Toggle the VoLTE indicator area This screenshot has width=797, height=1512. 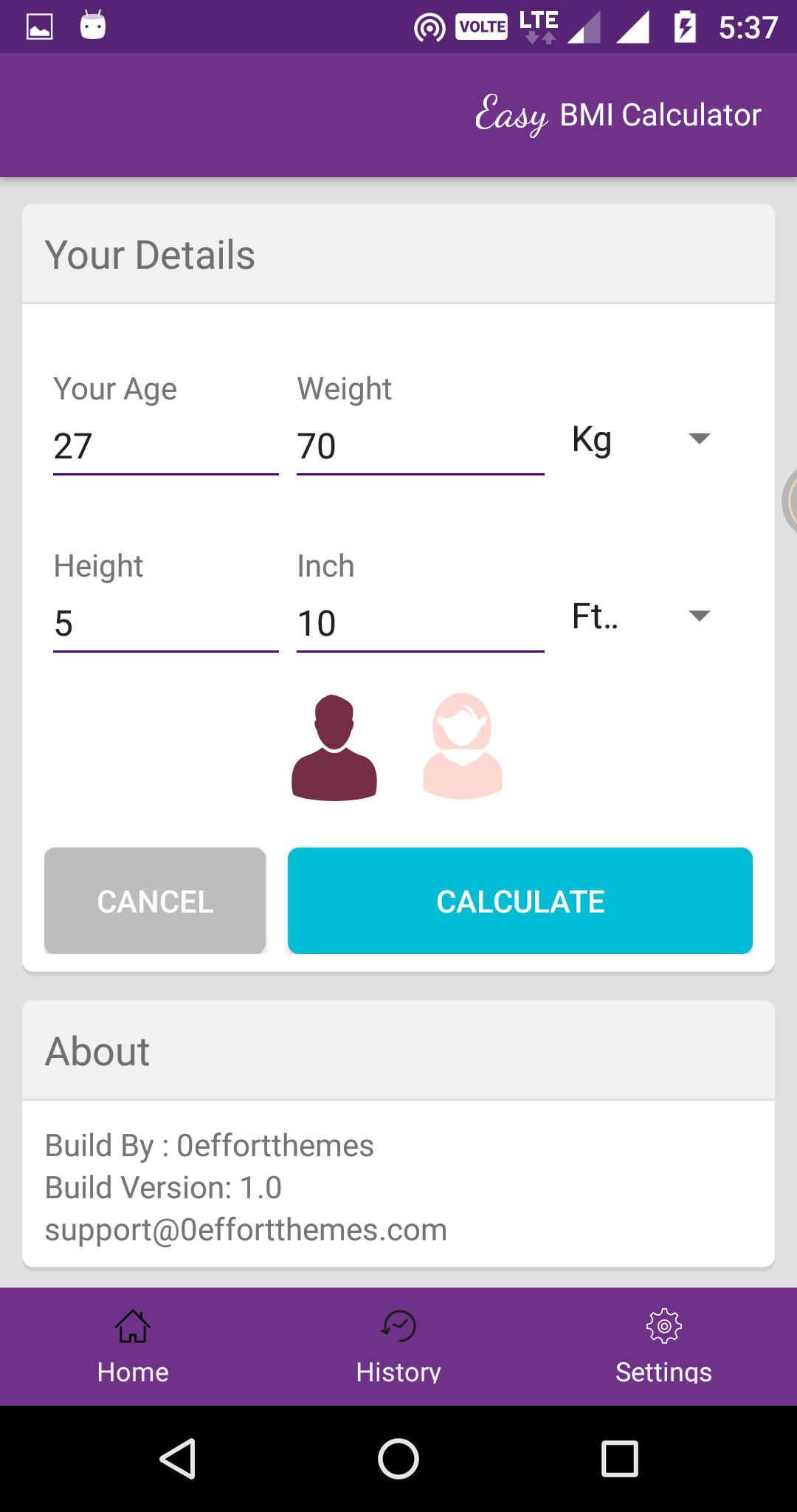coord(481,26)
